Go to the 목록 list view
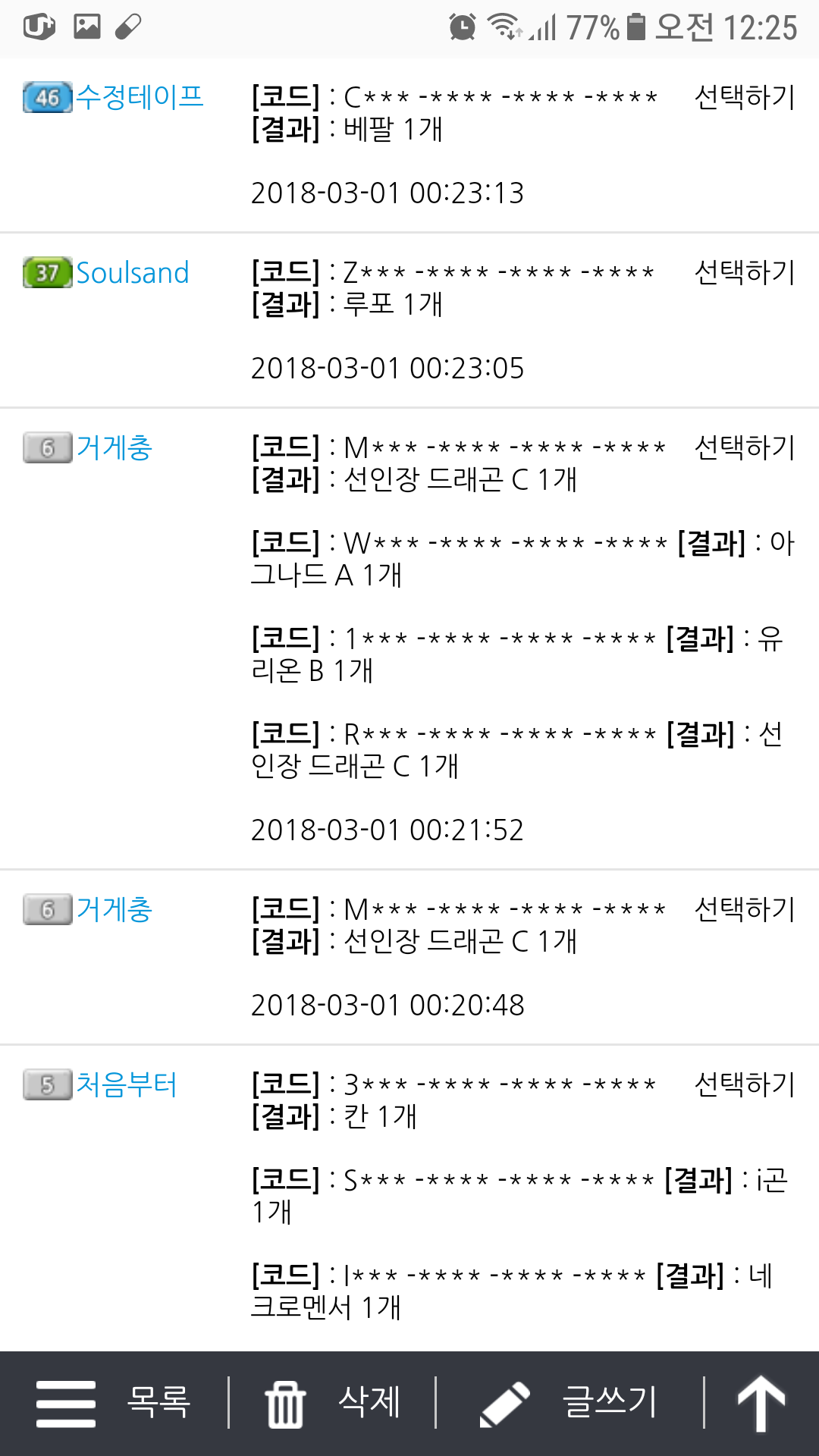 tap(114, 1403)
